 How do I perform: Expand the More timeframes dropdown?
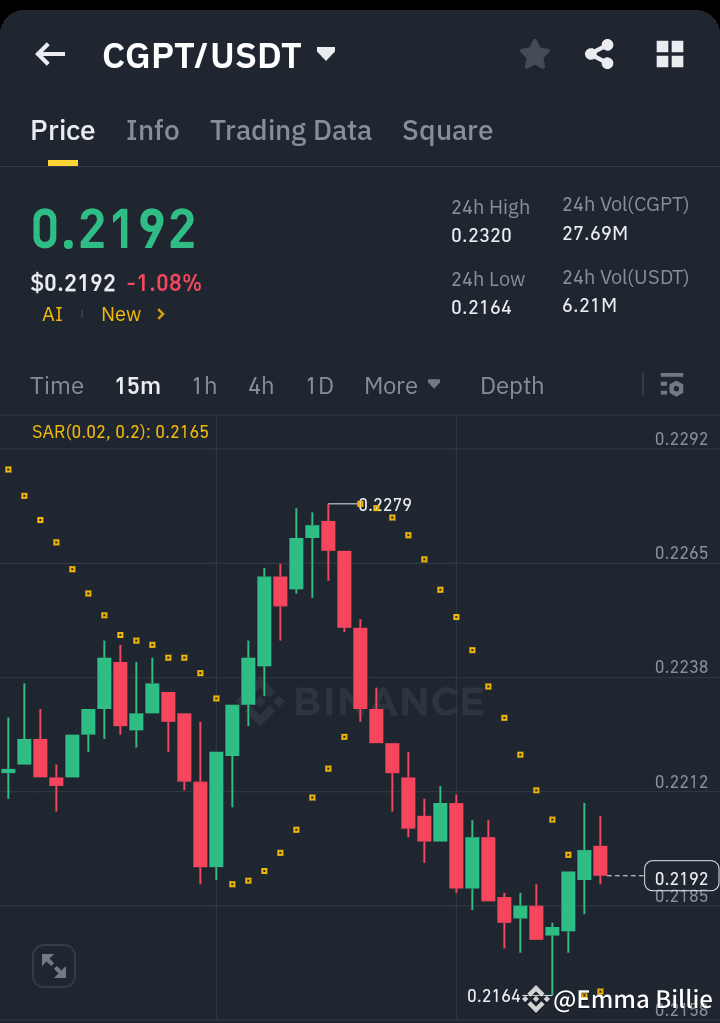(x=402, y=385)
